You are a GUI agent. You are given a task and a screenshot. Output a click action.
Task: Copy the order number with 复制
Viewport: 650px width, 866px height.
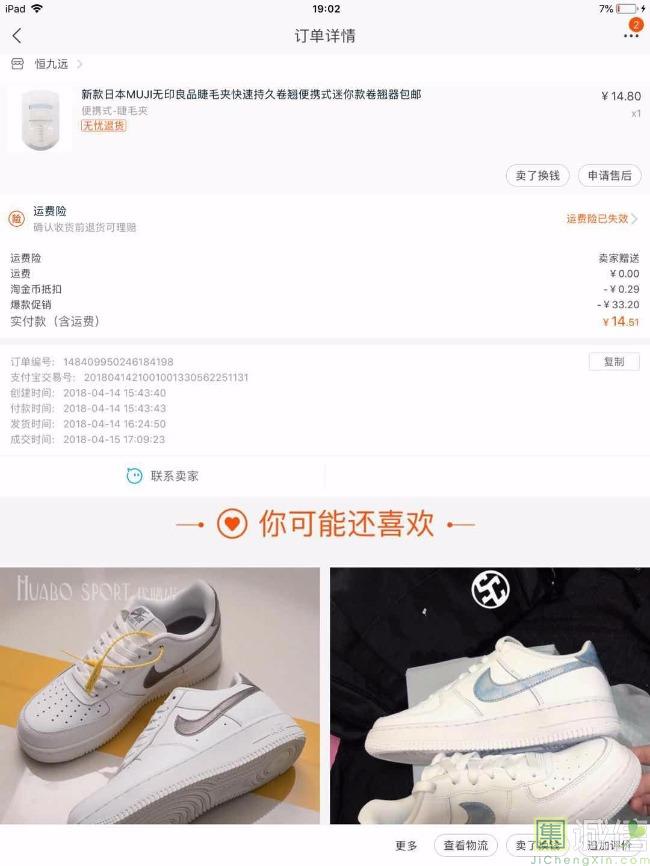(x=613, y=362)
